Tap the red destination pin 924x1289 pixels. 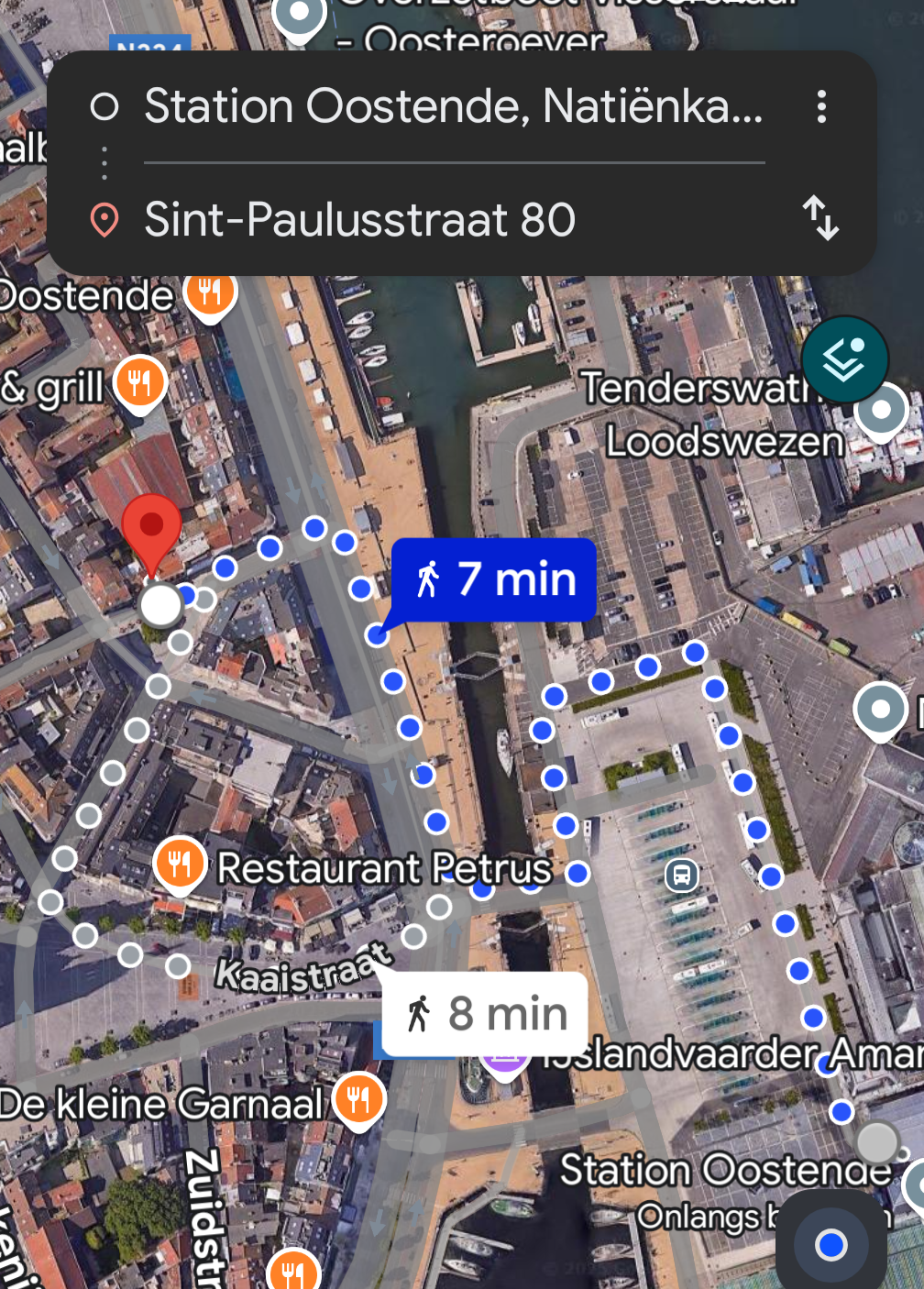(151, 529)
